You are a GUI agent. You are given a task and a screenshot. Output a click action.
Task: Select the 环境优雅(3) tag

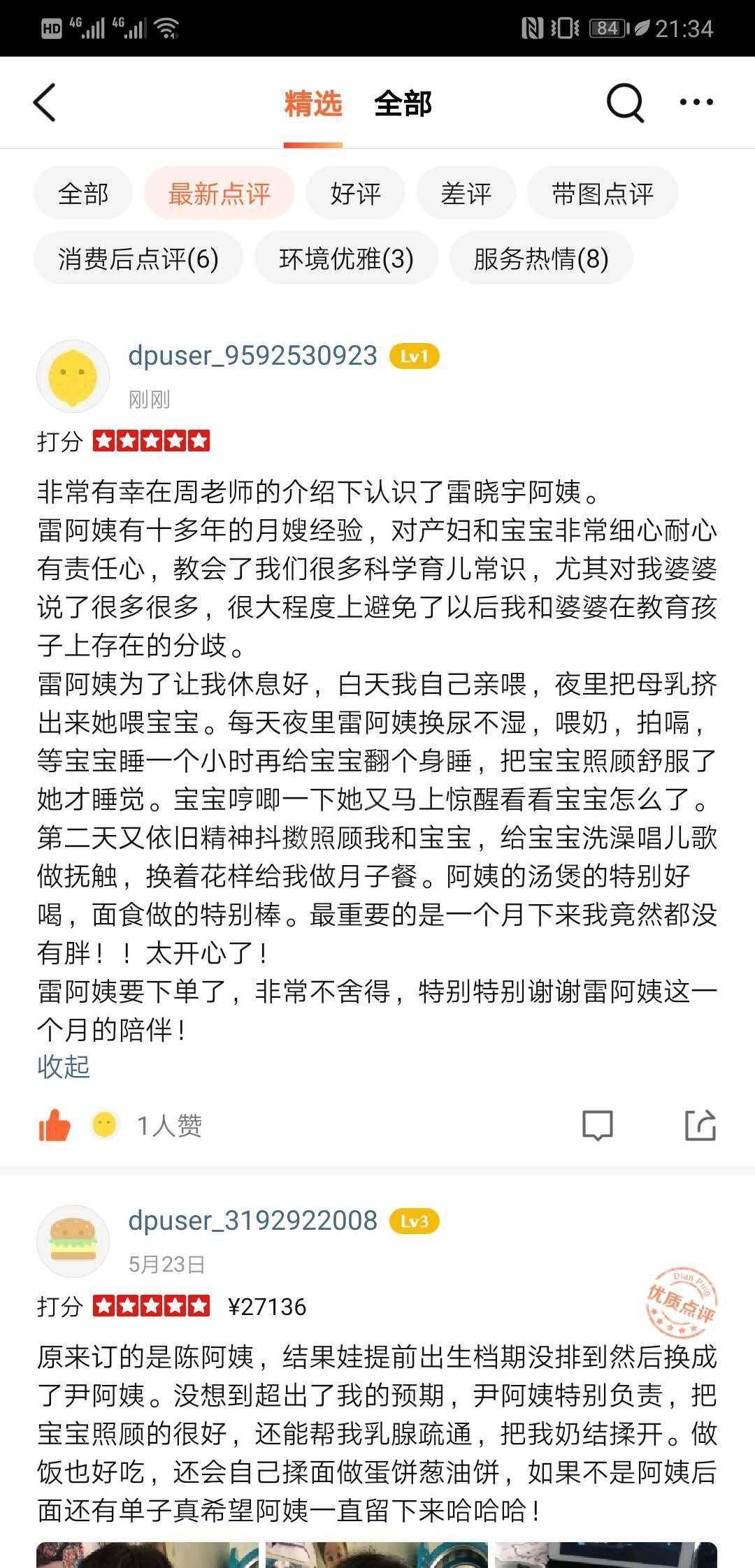point(346,259)
